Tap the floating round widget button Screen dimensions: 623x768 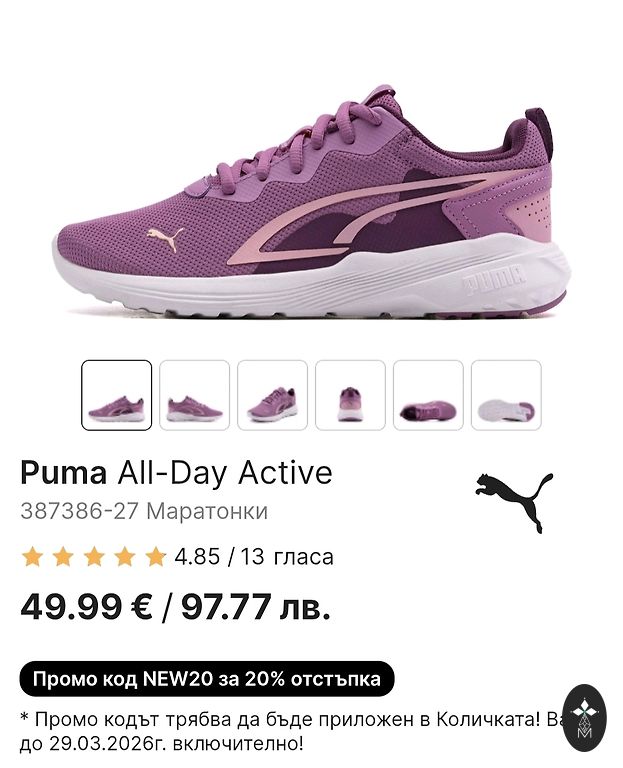[585, 718]
